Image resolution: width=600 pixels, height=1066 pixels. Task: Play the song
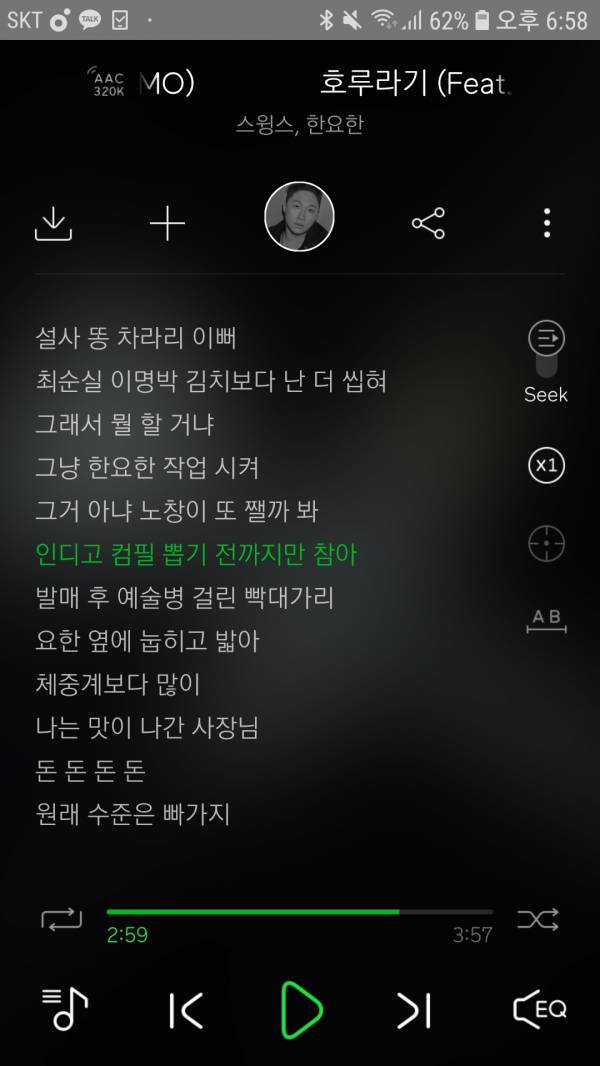pyautogui.click(x=300, y=1010)
